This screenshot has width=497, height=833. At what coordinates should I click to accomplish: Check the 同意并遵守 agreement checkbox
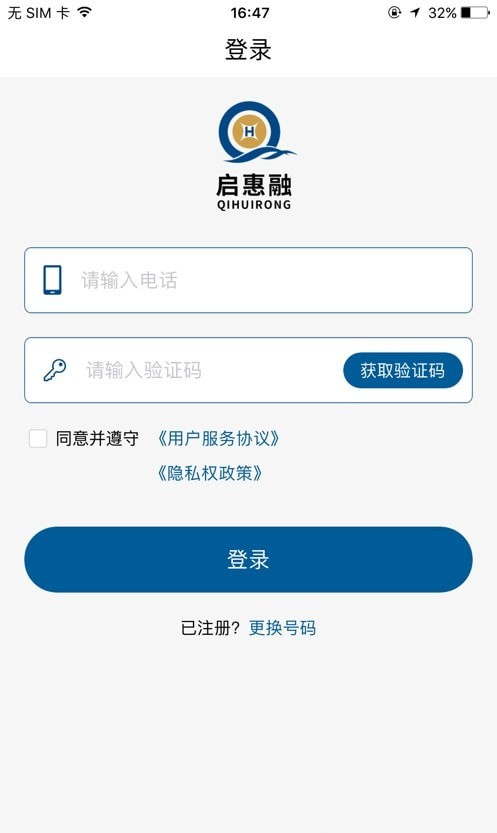(38, 439)
